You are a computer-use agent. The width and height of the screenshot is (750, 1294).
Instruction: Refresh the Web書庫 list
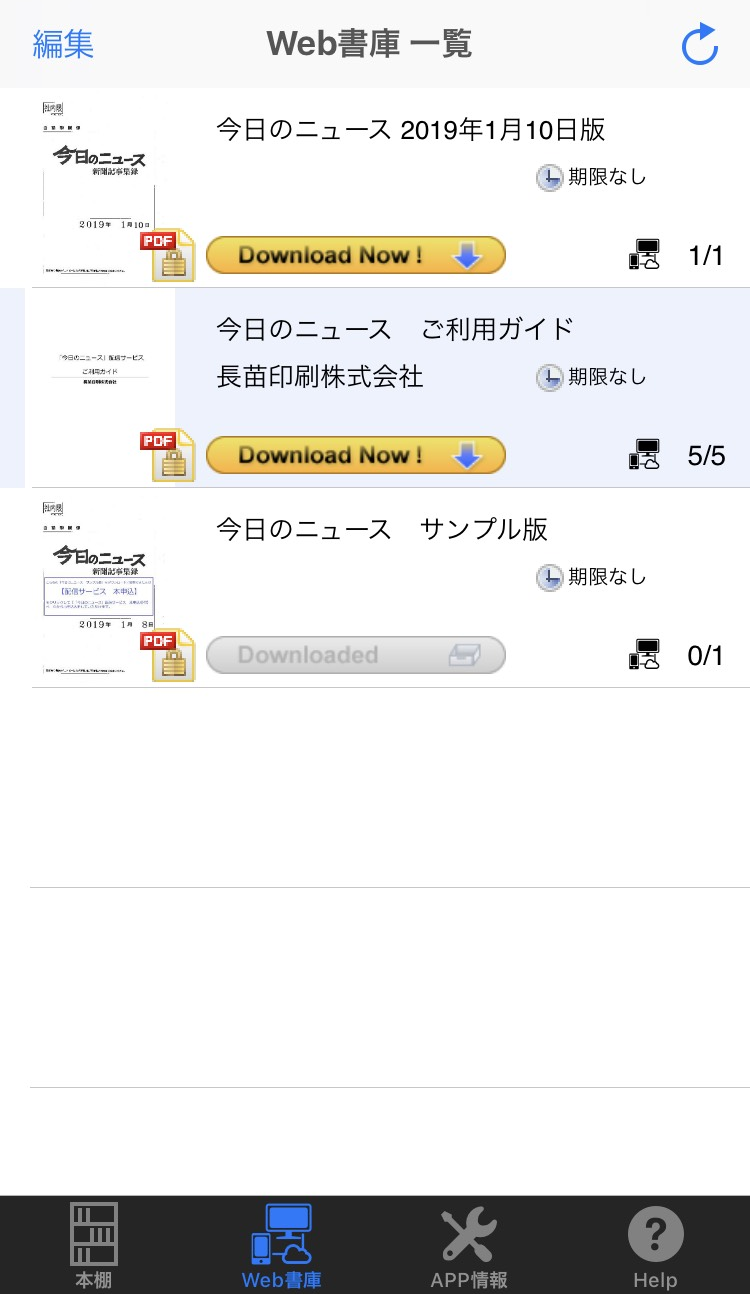(699, 45)
